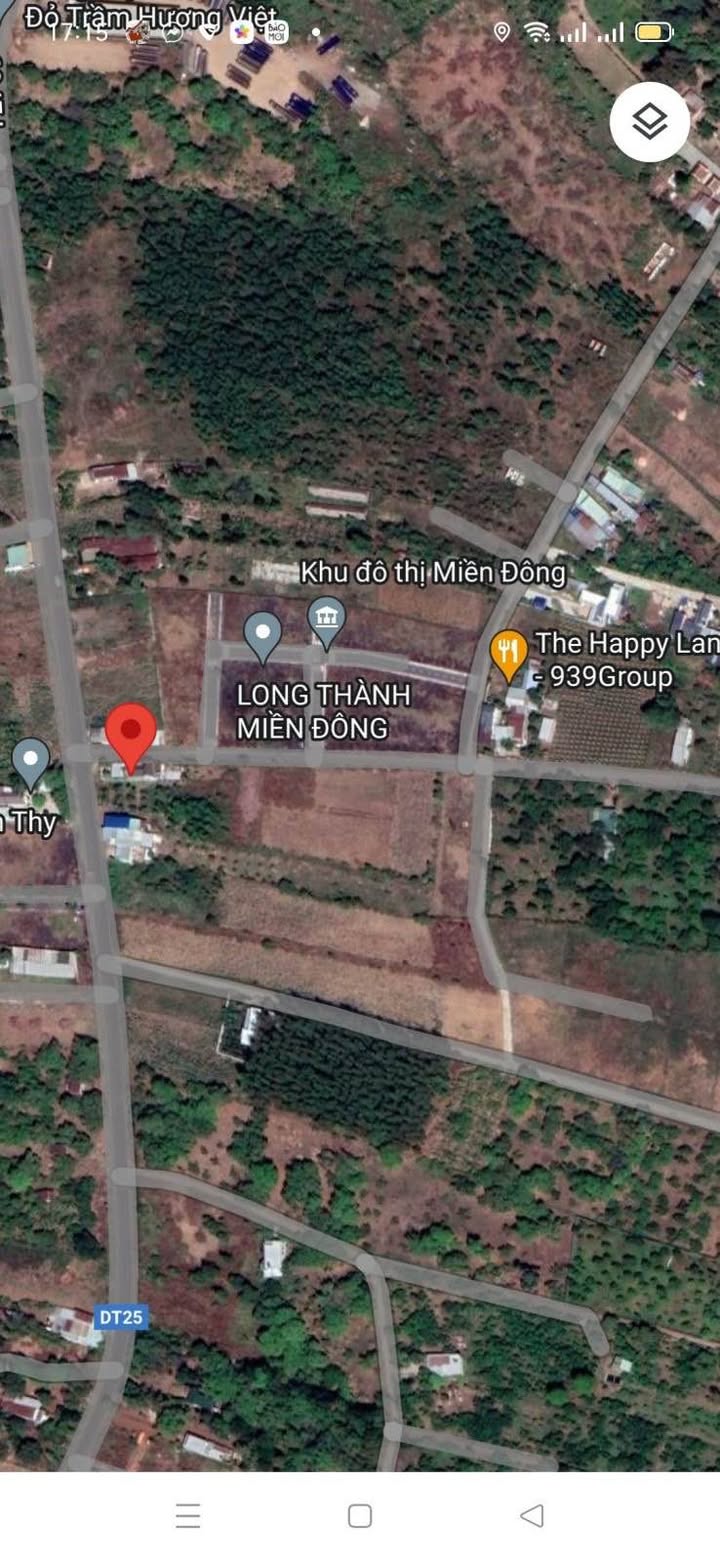This screenshot has height=1560, width=720.
Task: Open the map layers button
Action: pyautogui.click(x=650, y=122)
